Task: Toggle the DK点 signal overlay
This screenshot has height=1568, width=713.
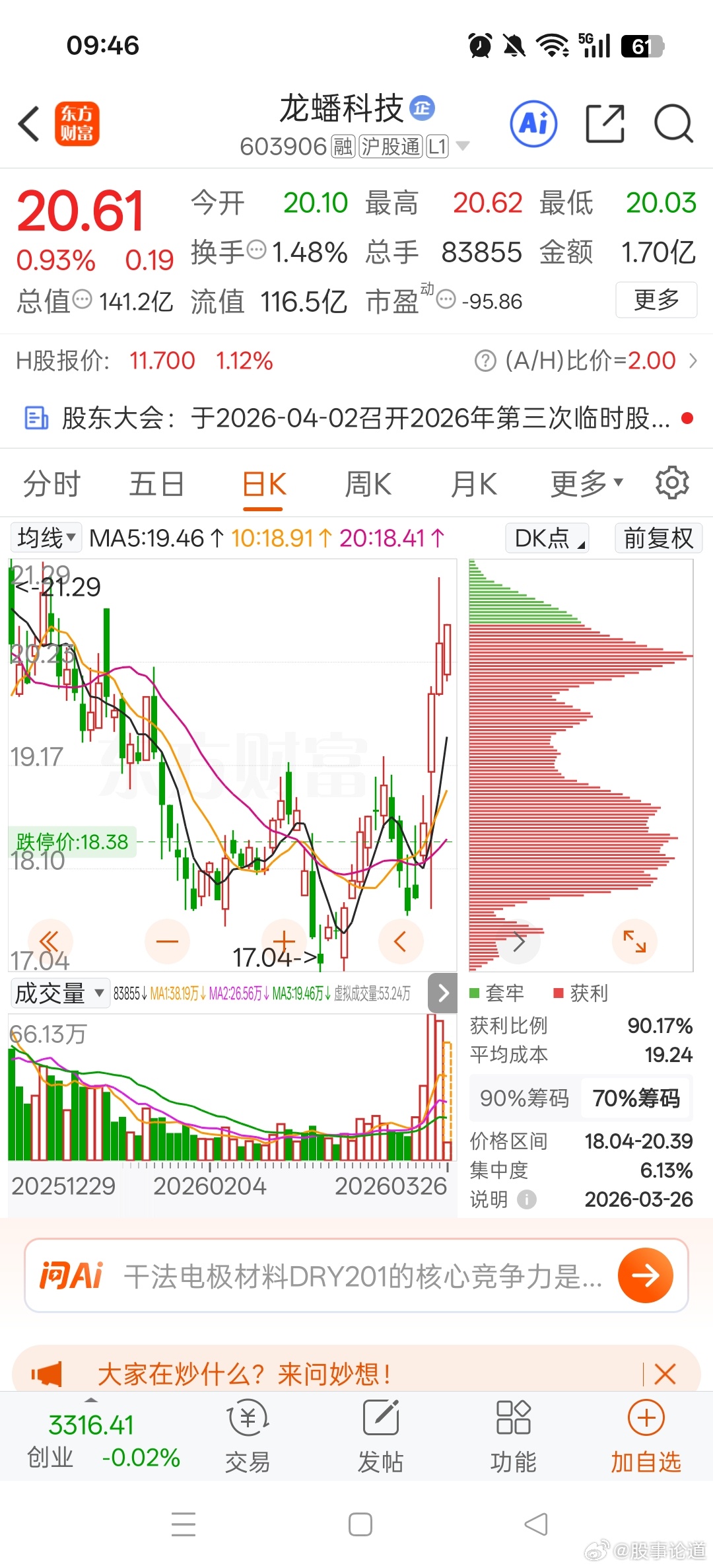Action: [546, 538]
